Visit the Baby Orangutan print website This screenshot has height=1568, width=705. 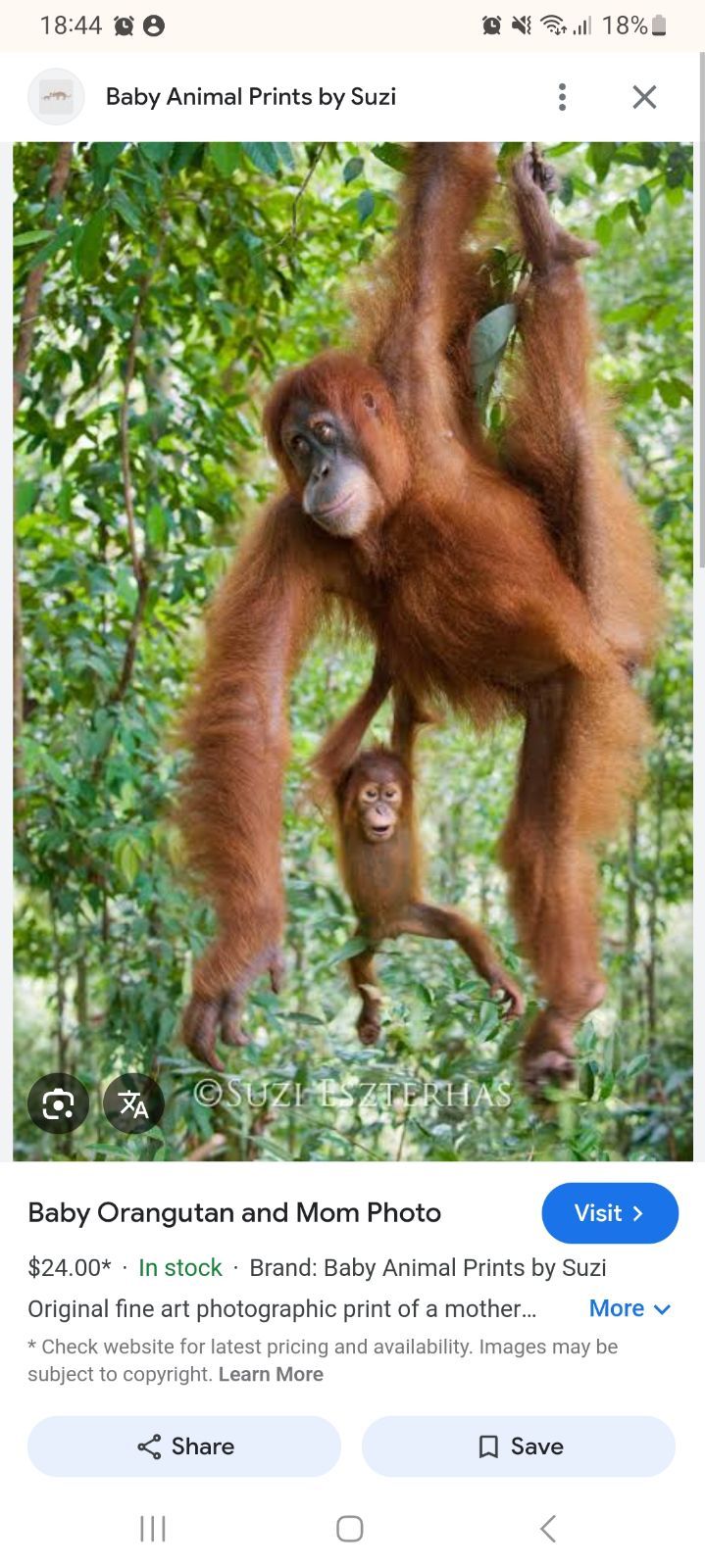point(609,1213)
